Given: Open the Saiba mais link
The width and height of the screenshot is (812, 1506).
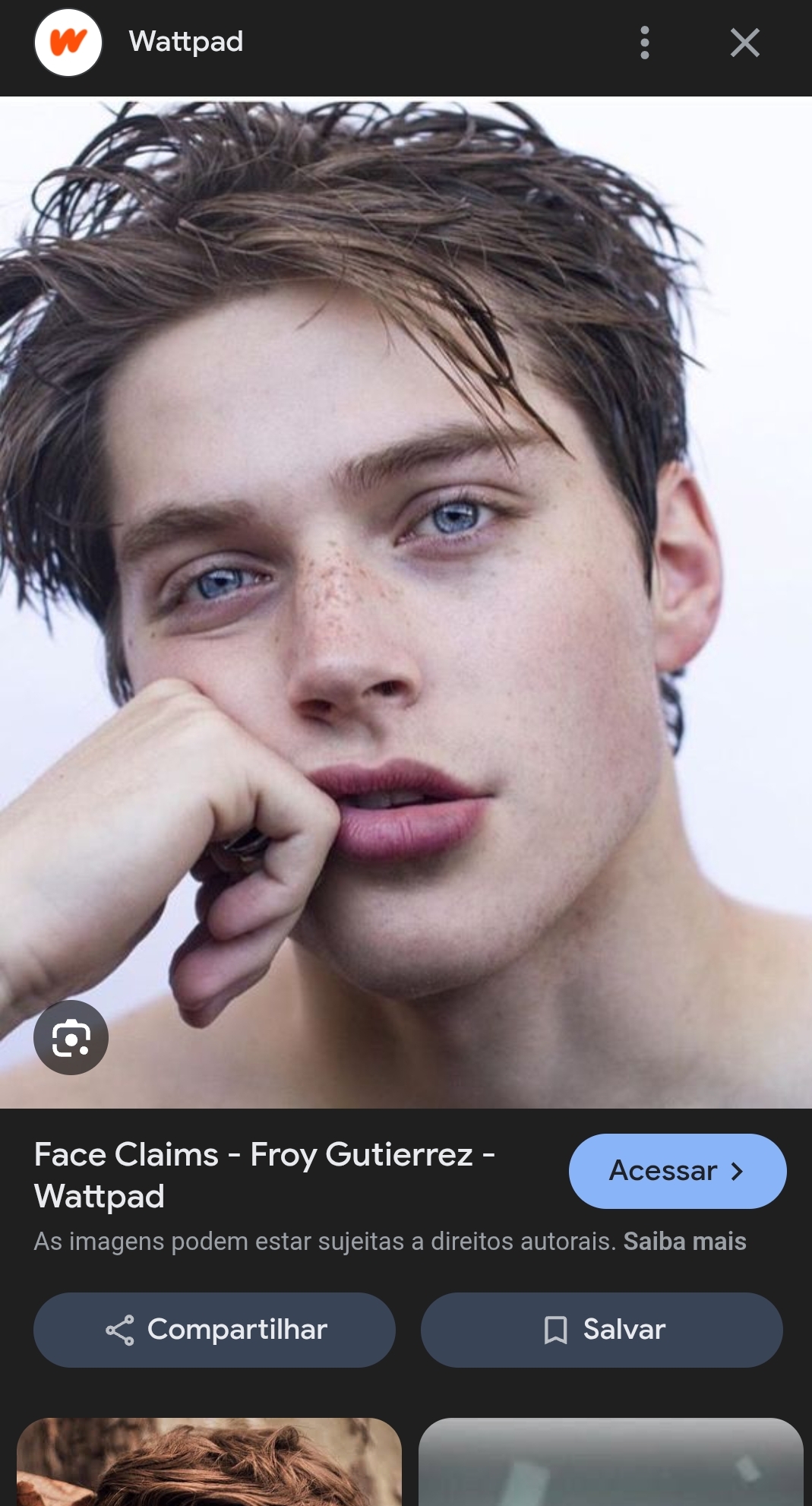Looking at the screenshot, I should (684, 1242).
